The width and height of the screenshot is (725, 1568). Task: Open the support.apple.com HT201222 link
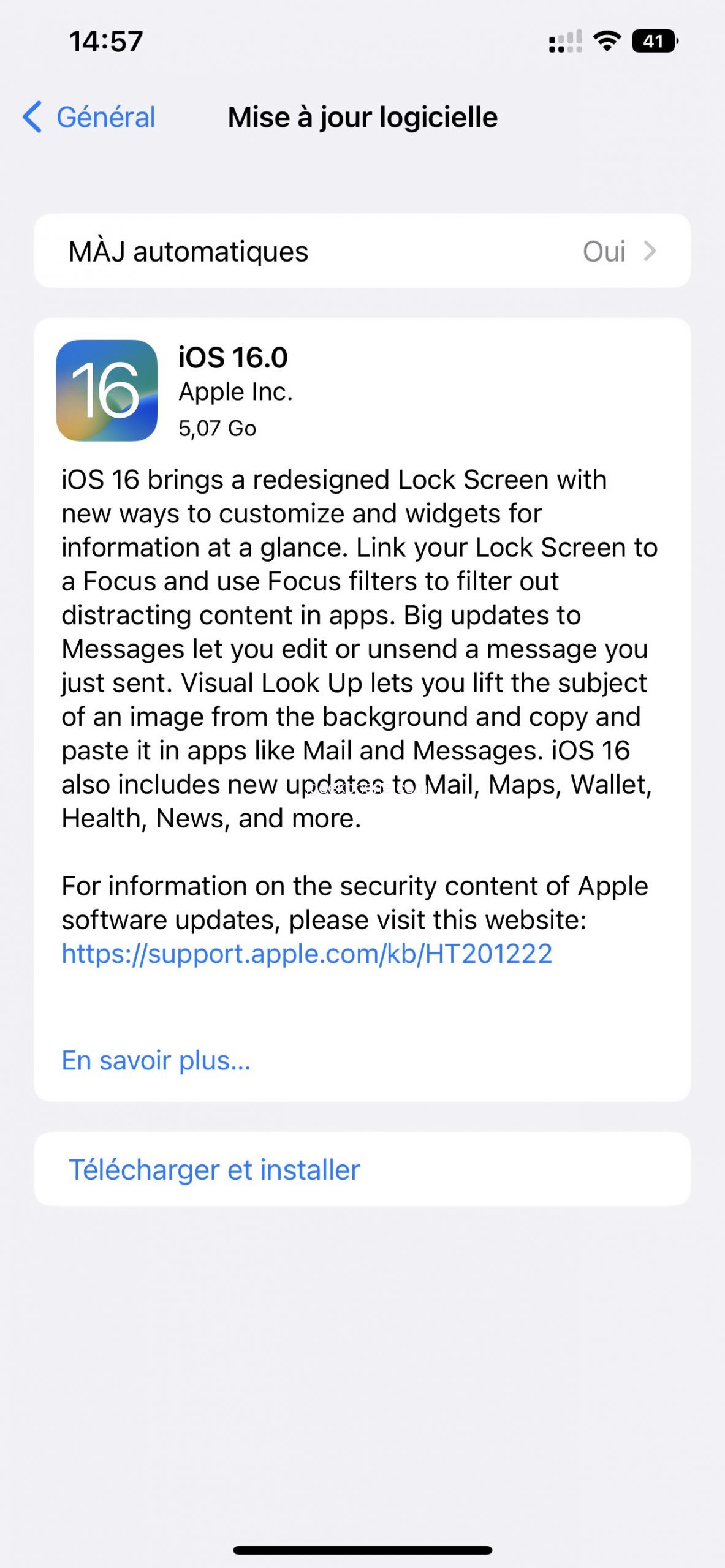tap(307, 954)
